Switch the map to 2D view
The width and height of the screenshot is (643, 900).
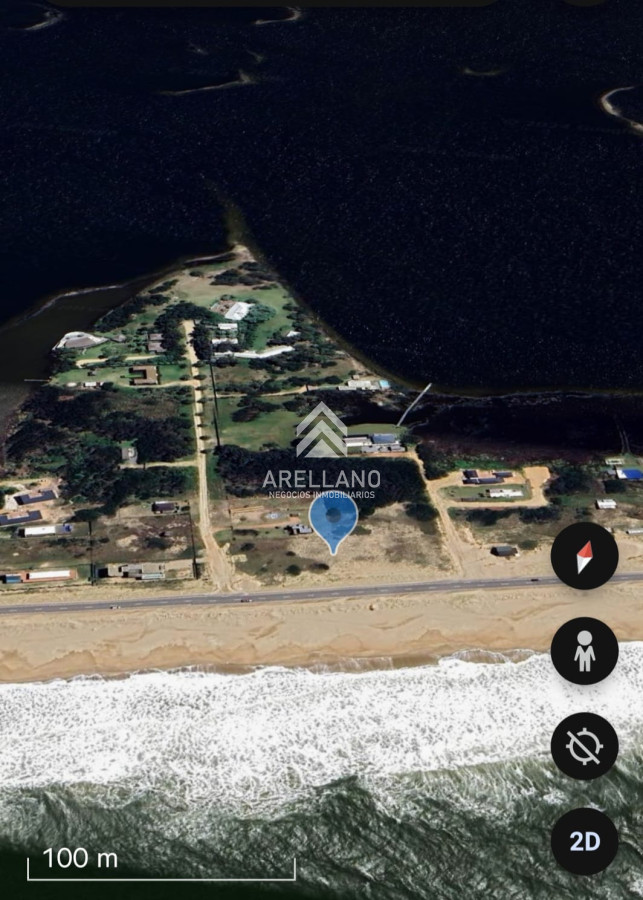(584, 841)
